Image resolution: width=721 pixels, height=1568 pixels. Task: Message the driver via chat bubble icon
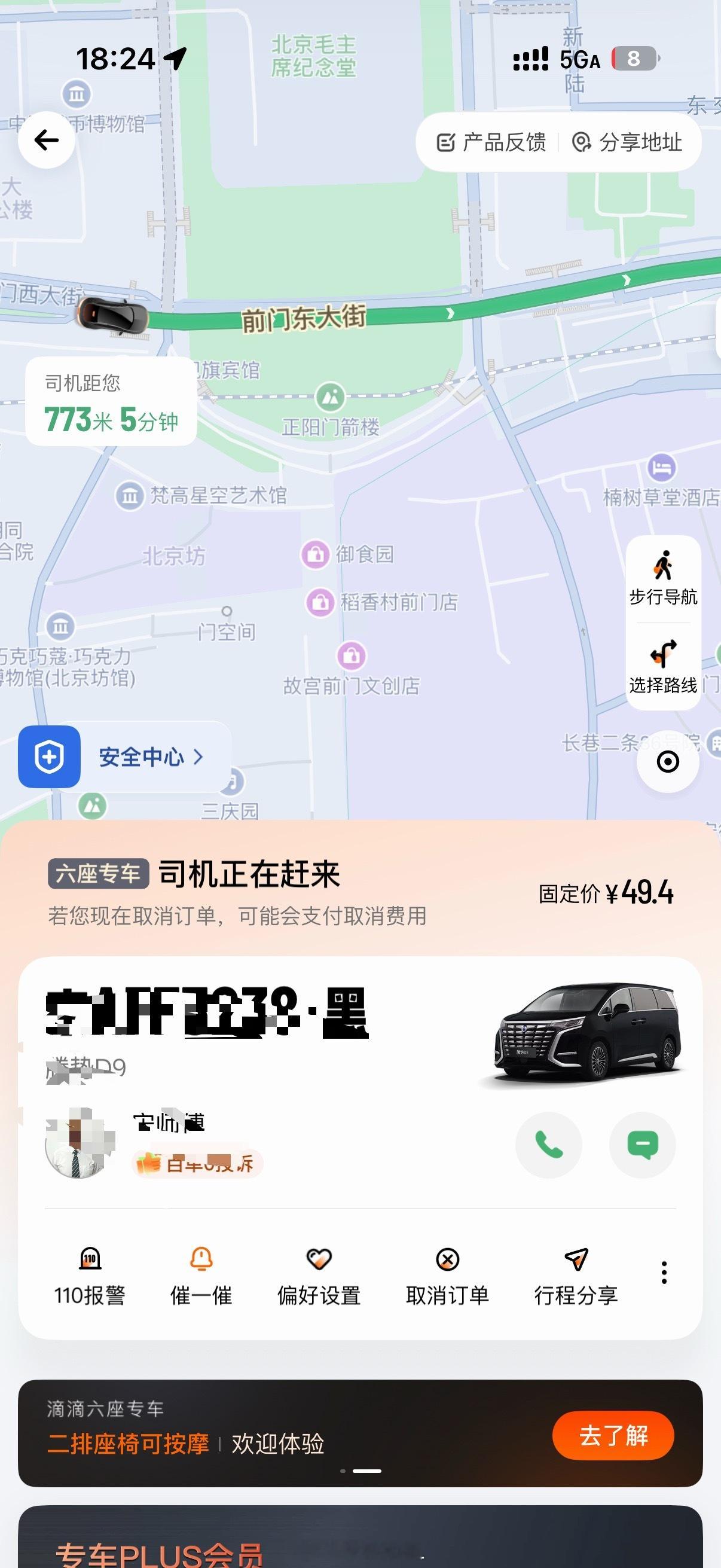click(642, 1145)
